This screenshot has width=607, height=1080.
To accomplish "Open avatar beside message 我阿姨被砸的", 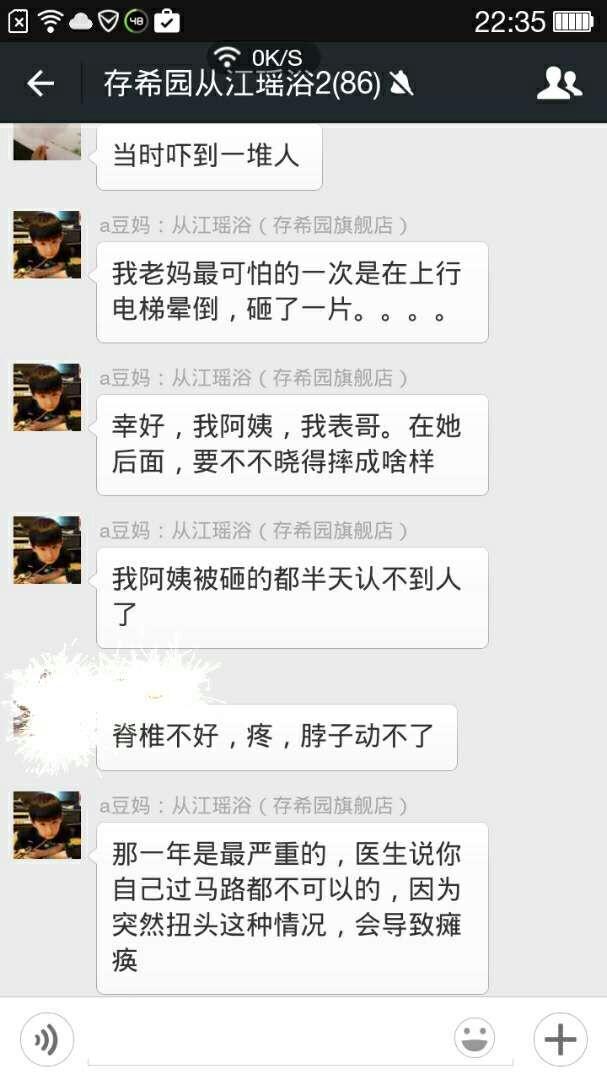I will click(47, 551).
